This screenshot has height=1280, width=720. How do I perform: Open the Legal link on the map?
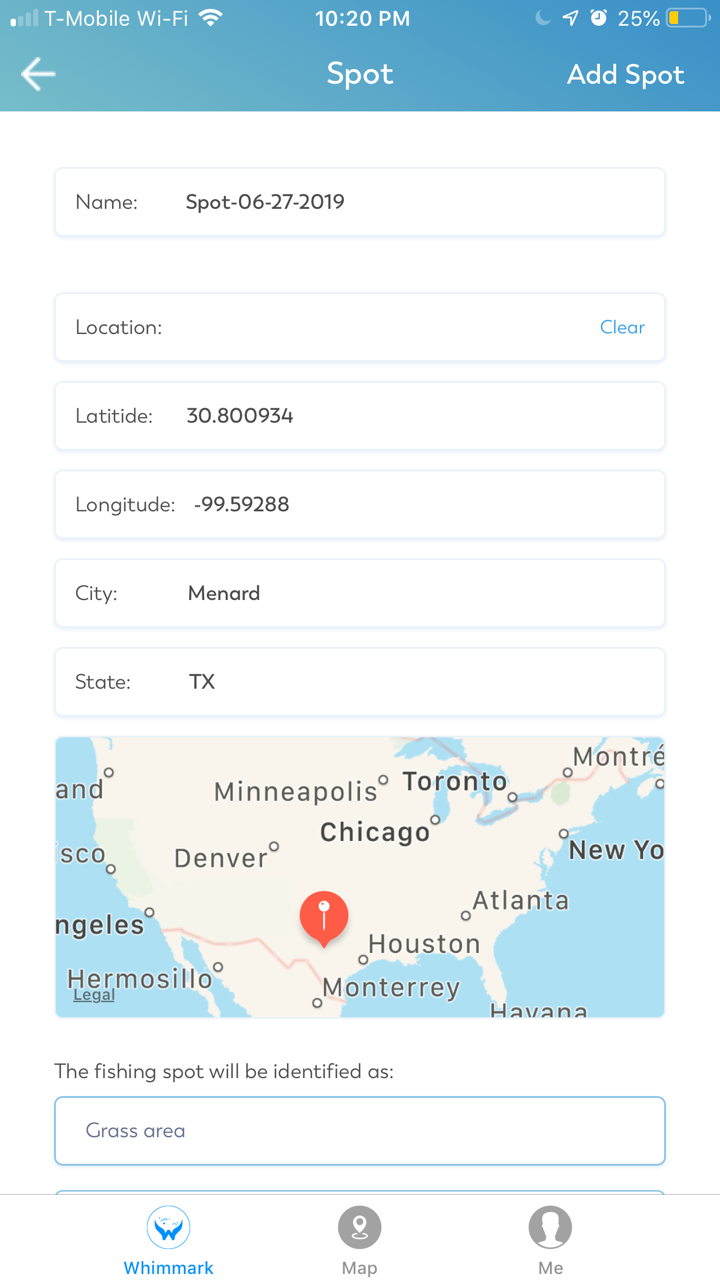point(93,995)
